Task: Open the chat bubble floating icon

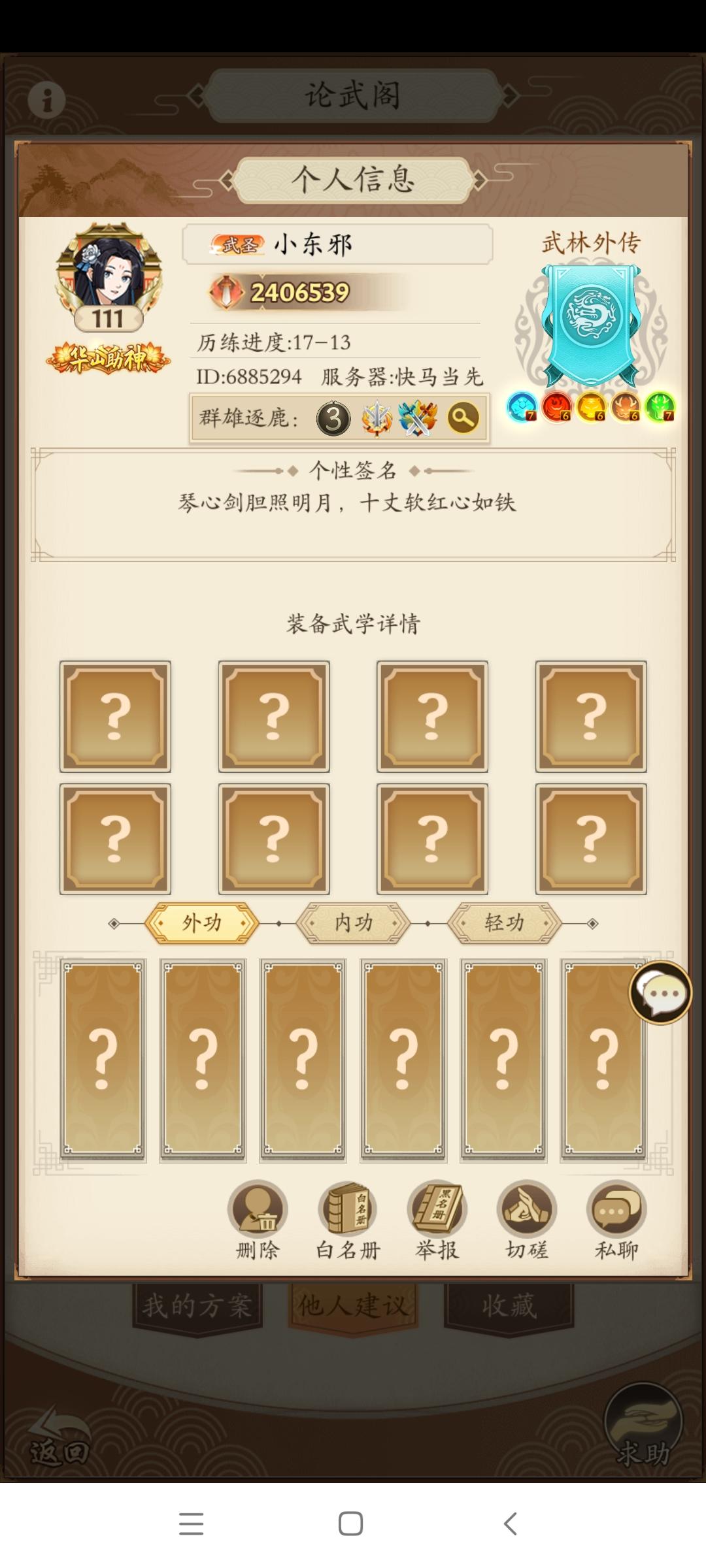Action: (x=659, y=991)
